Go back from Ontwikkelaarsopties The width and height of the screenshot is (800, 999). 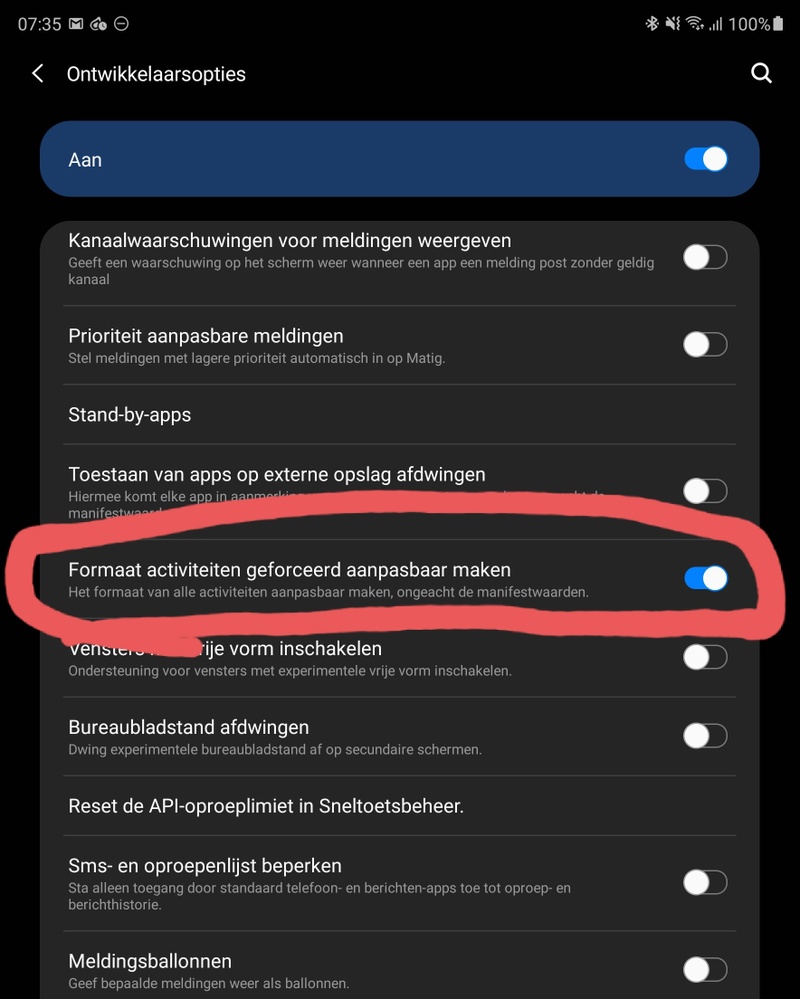click(38, 74)
